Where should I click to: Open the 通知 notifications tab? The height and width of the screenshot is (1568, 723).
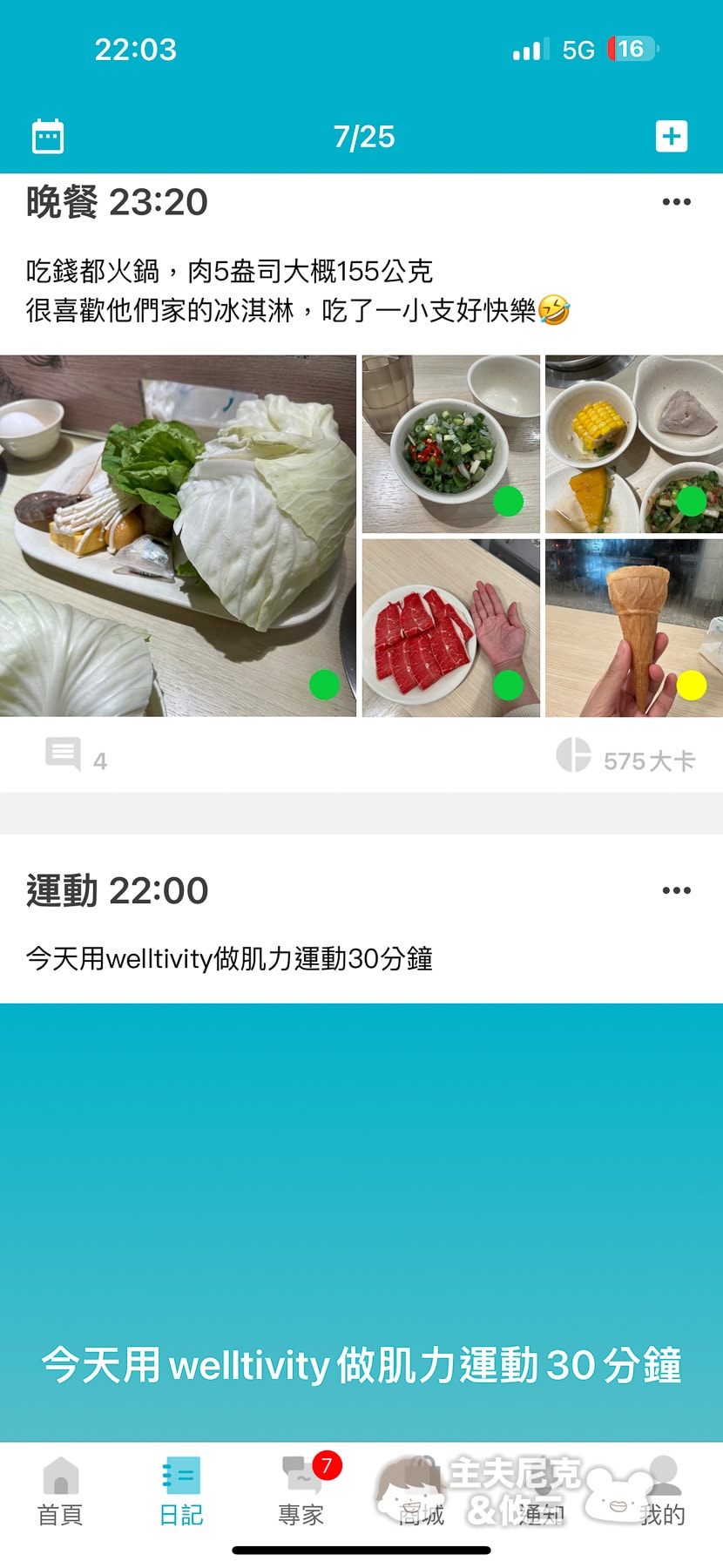pos(542,1491)
